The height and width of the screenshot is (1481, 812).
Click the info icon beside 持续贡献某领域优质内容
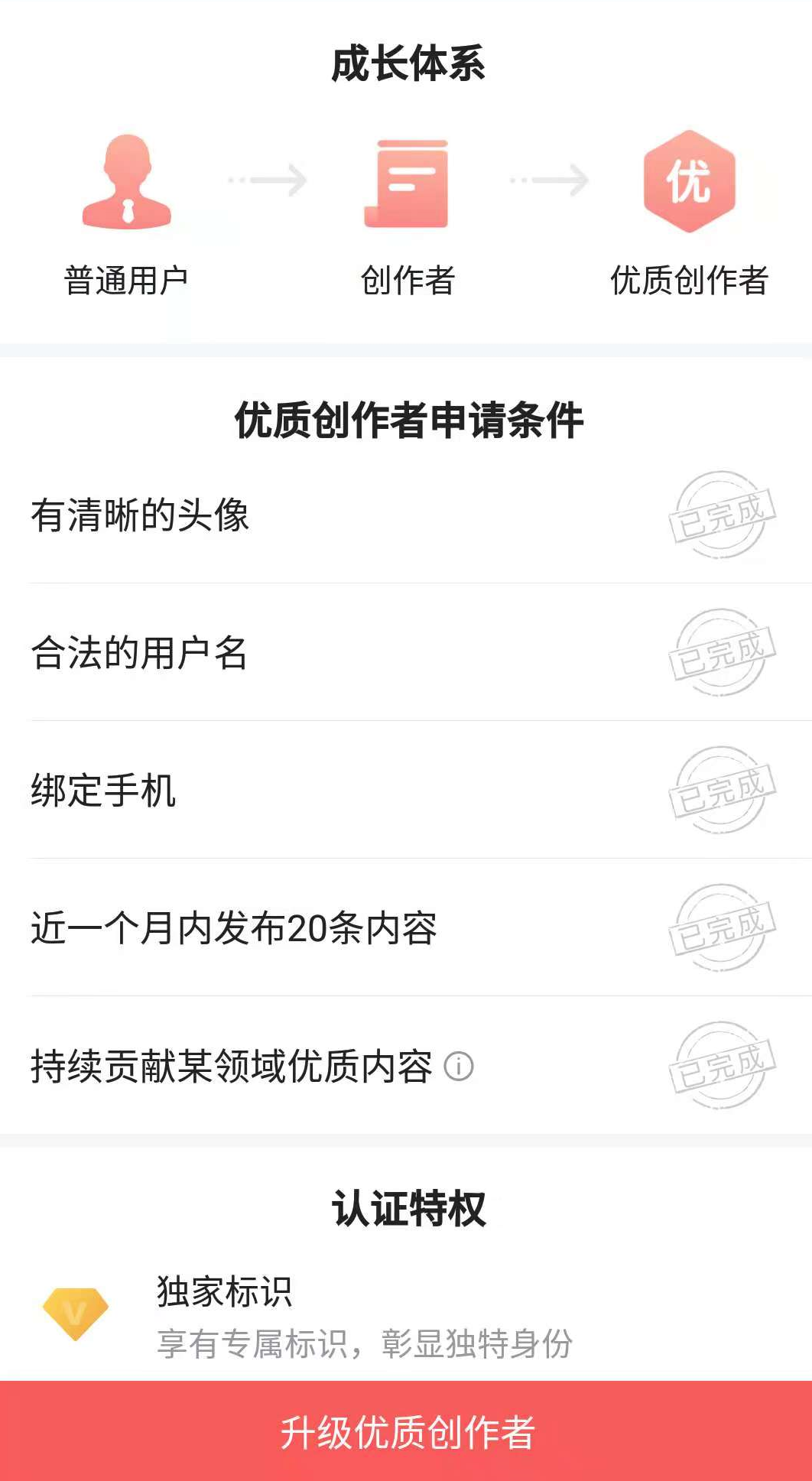460,1066
